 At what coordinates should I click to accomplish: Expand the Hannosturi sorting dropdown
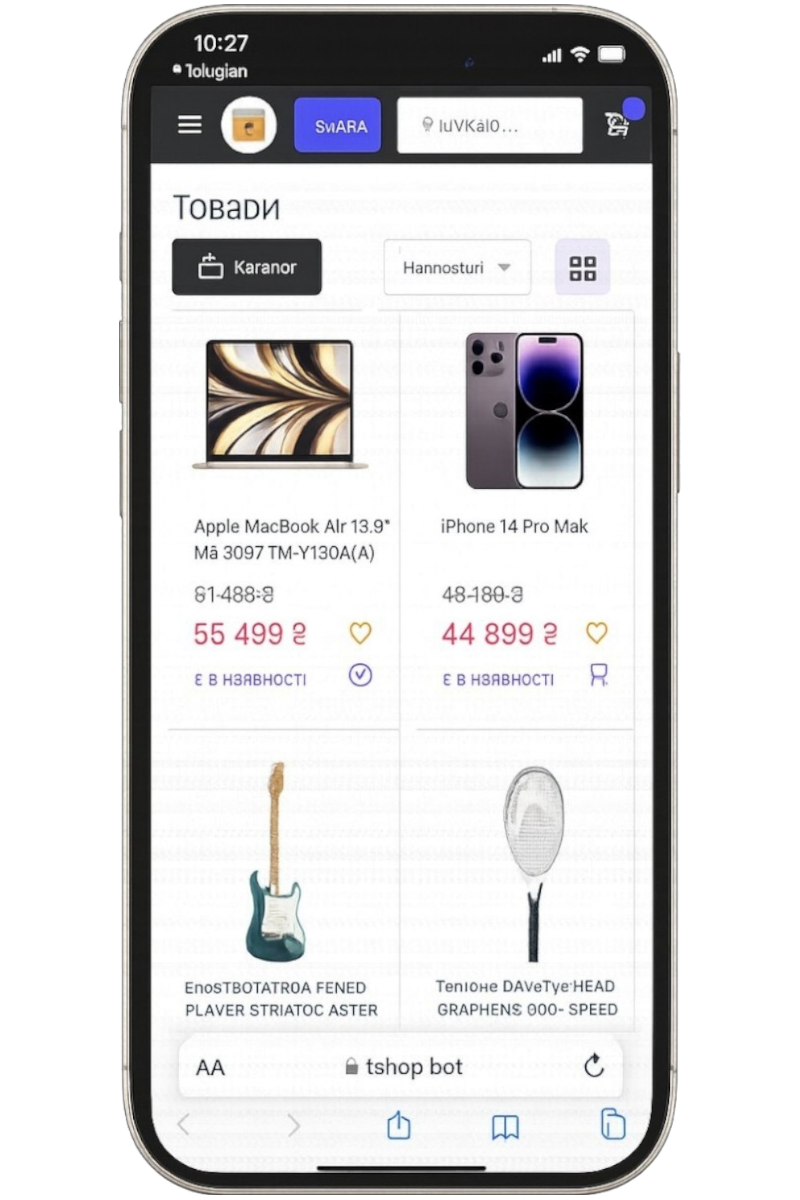click(457, 268)
